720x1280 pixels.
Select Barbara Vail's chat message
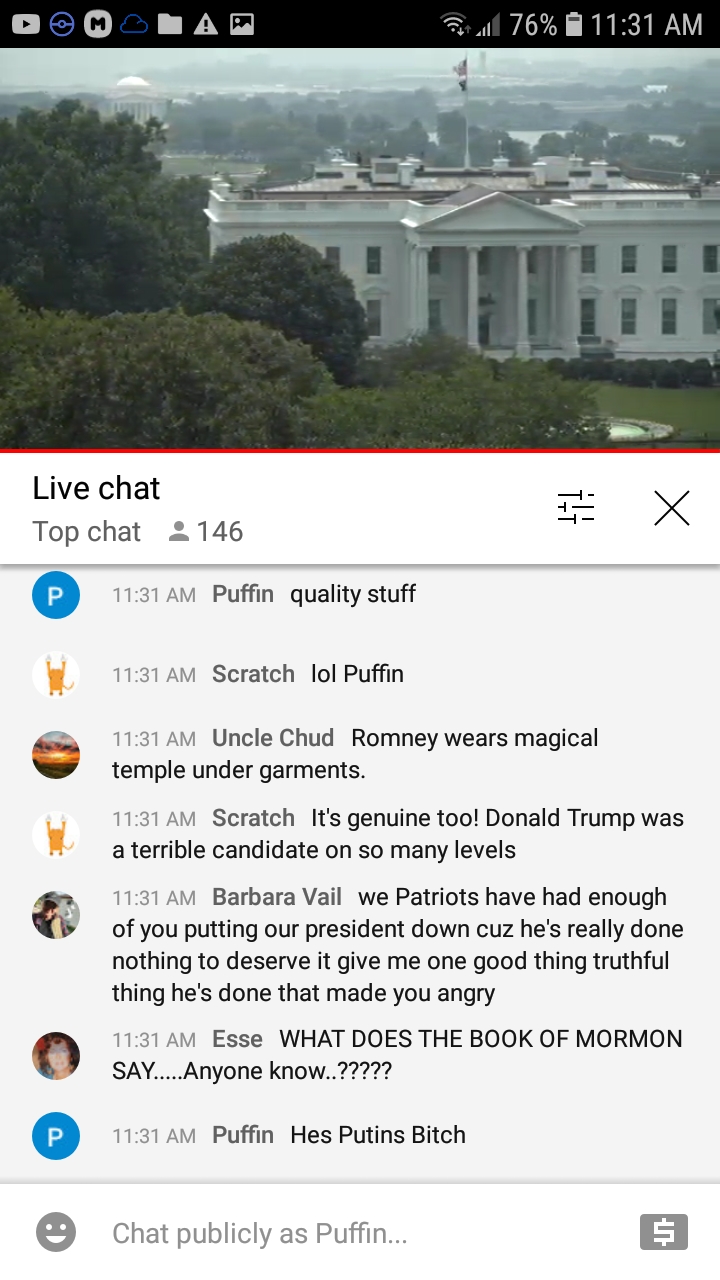pyautogui.click(x=400, y=945)
